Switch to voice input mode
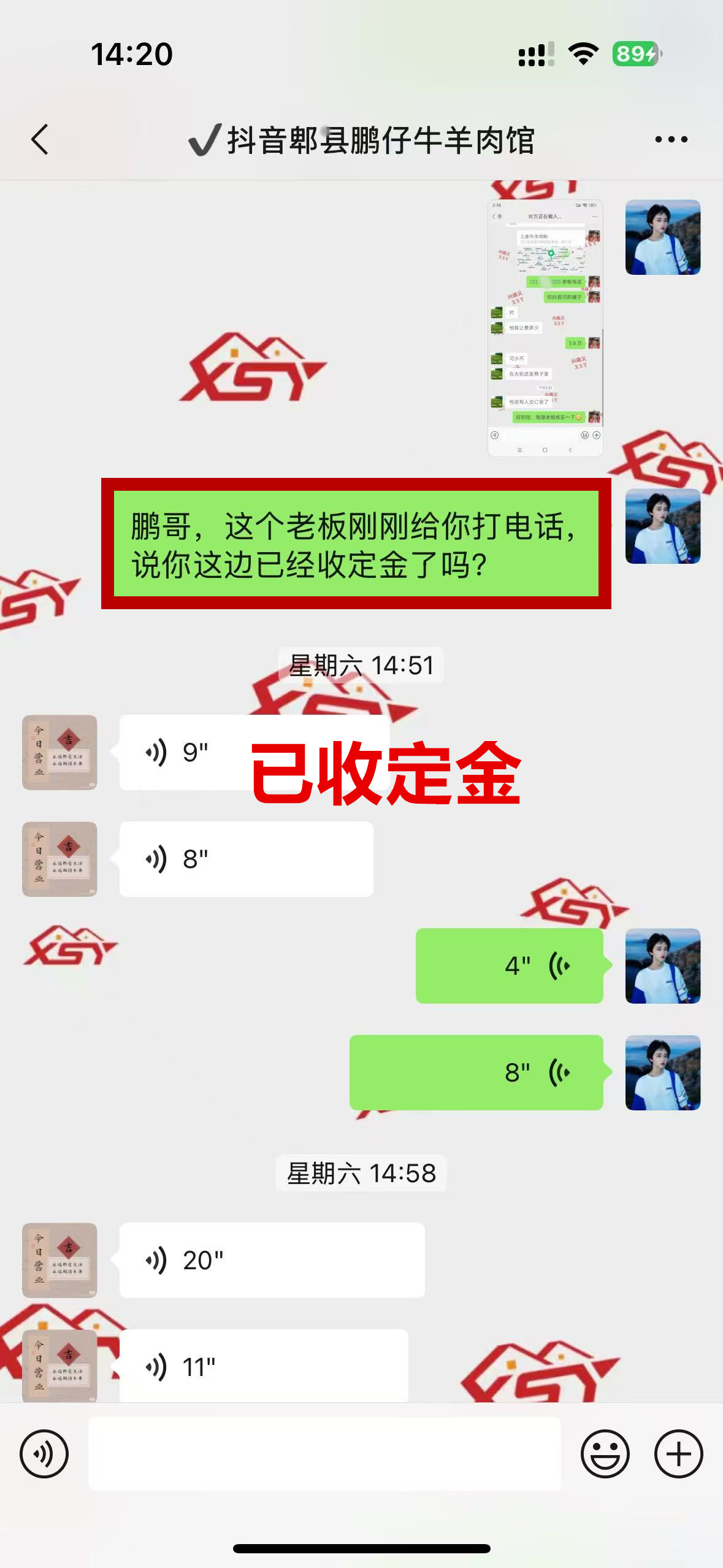 pyautogui.click(x=44, y=1454)
